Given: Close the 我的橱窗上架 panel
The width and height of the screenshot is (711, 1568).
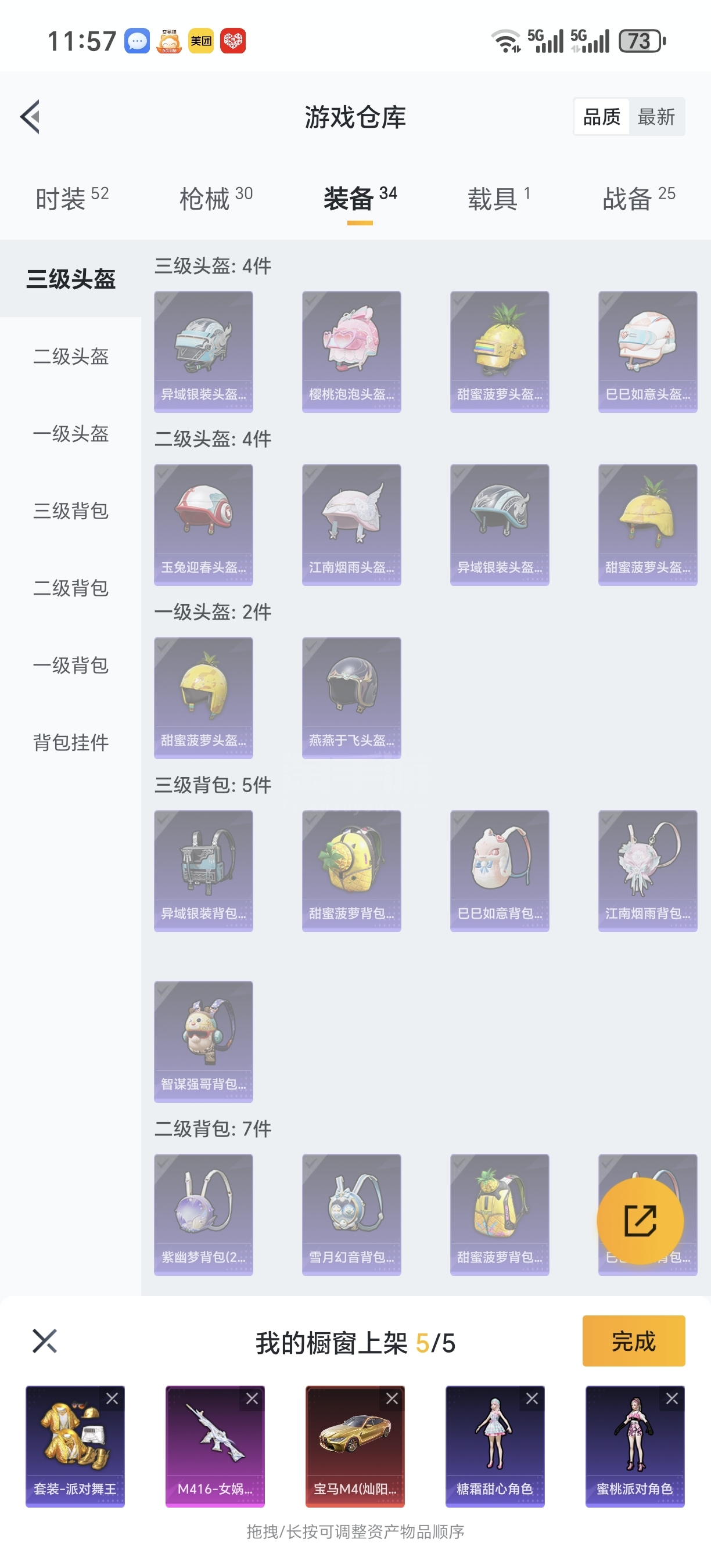Looking at the screenshot, I should tap(44, 1341).
